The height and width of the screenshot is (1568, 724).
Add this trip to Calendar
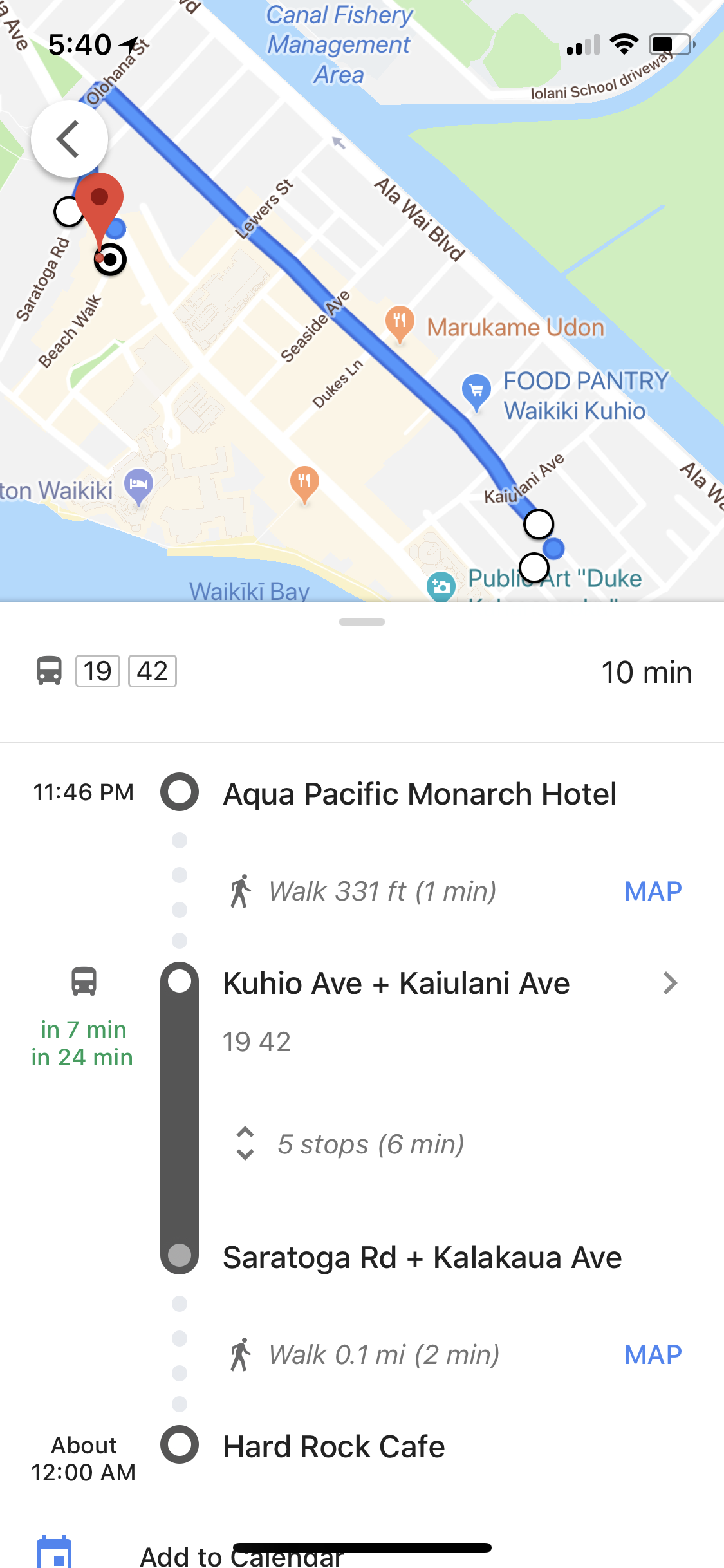tap(241, 1555)
